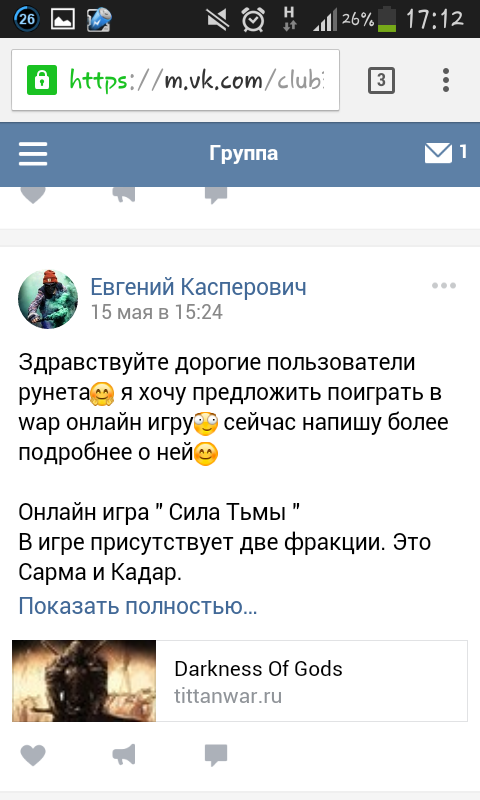This screenshot has height=800, width=480.
Task: Open the hamburger menu in VK header
Action: pyautogui.click(x=33, y=154)
